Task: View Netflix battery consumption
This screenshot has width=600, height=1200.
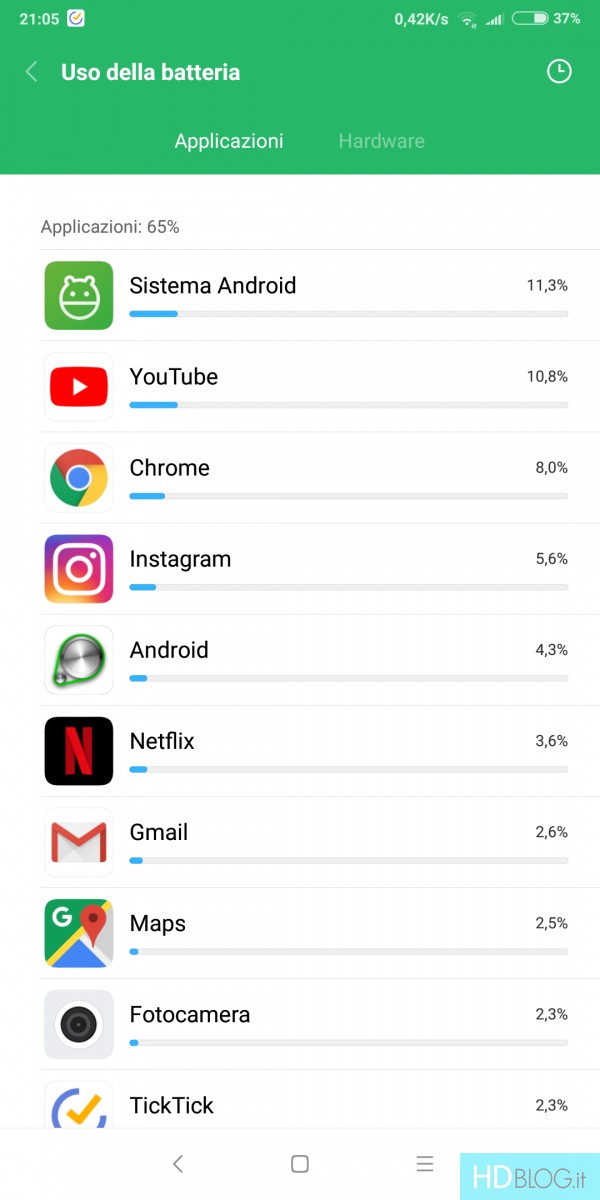Action: tap(300, 750)
